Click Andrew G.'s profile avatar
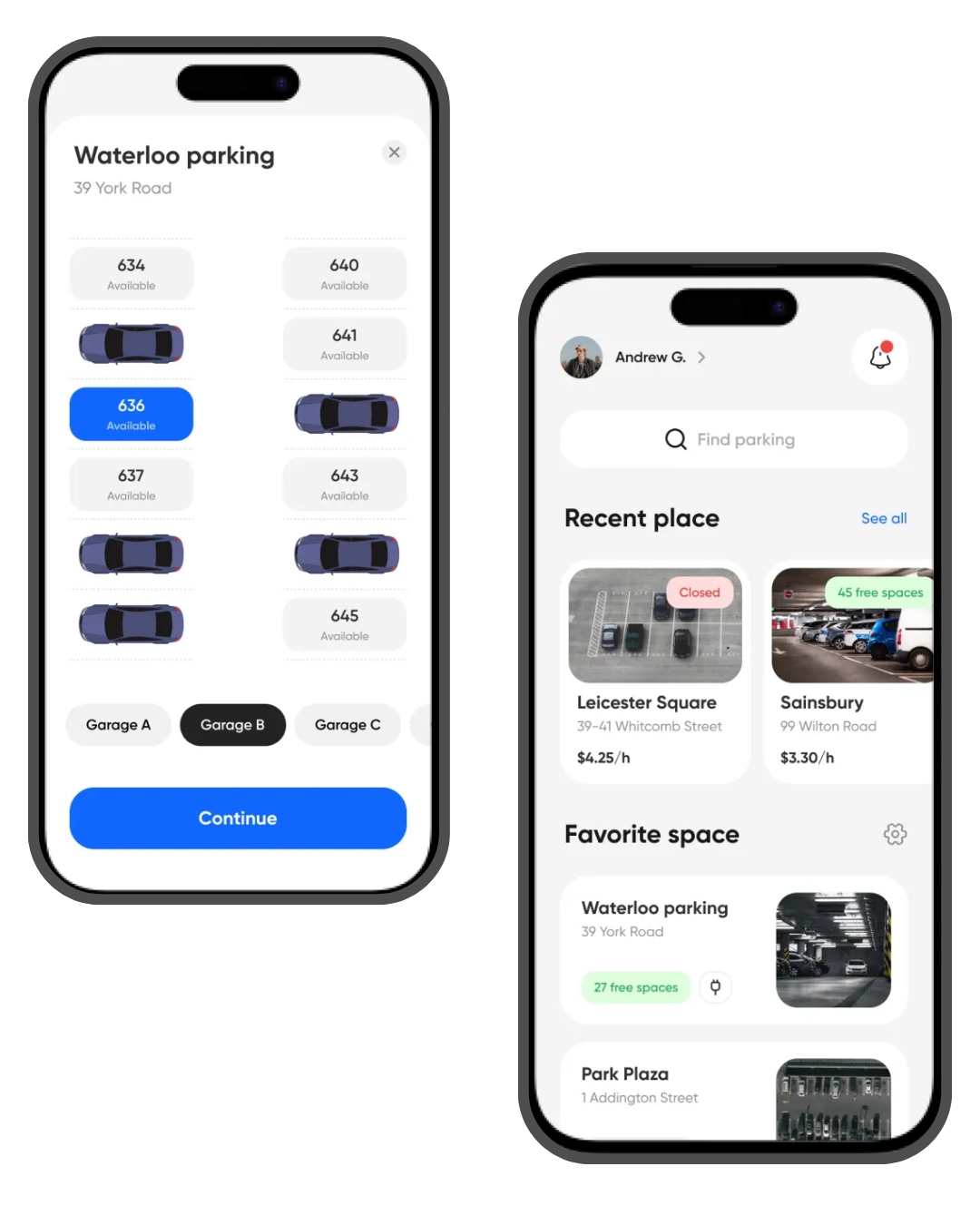980x1225 pixels. coord(581,357)
